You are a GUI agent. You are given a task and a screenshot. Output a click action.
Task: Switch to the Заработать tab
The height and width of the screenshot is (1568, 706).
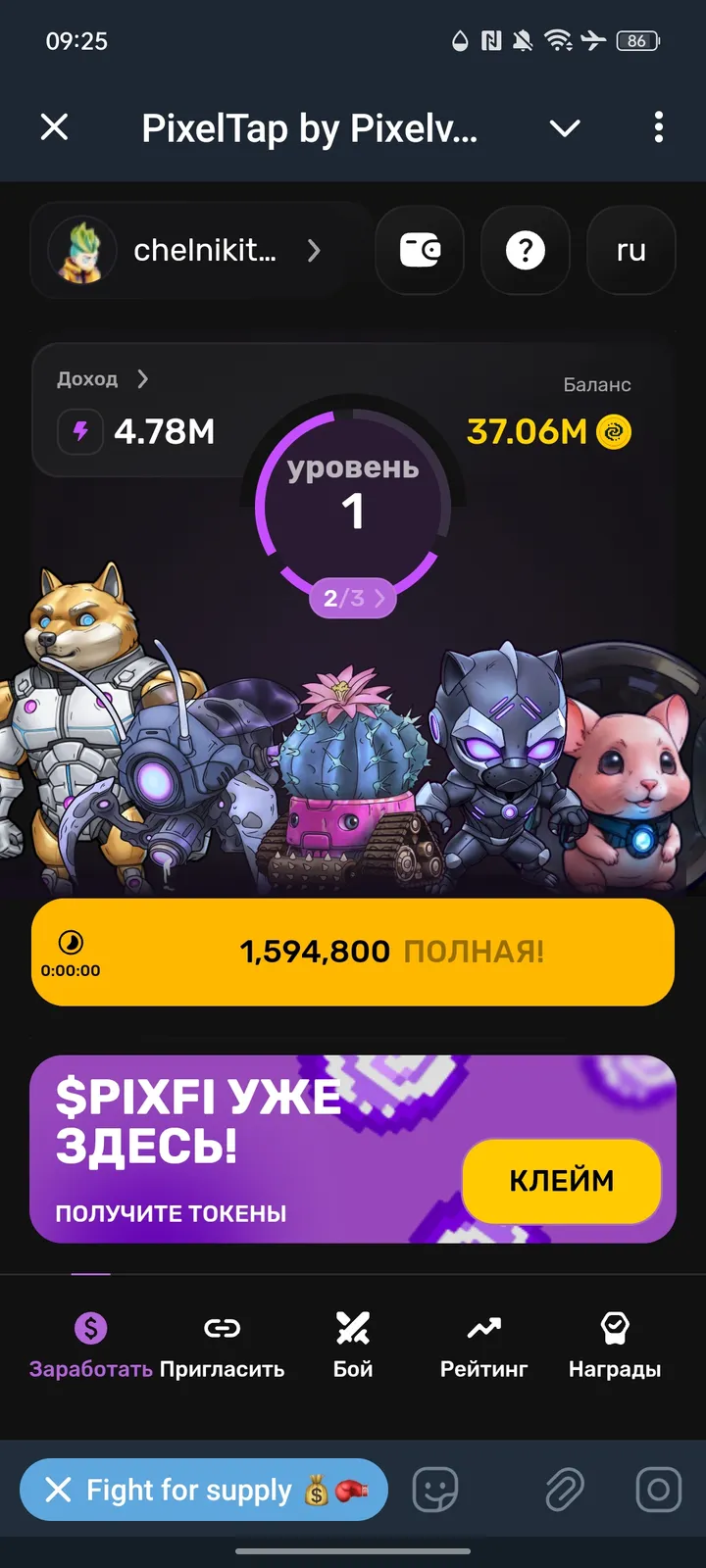click(x=90, y=1346)
